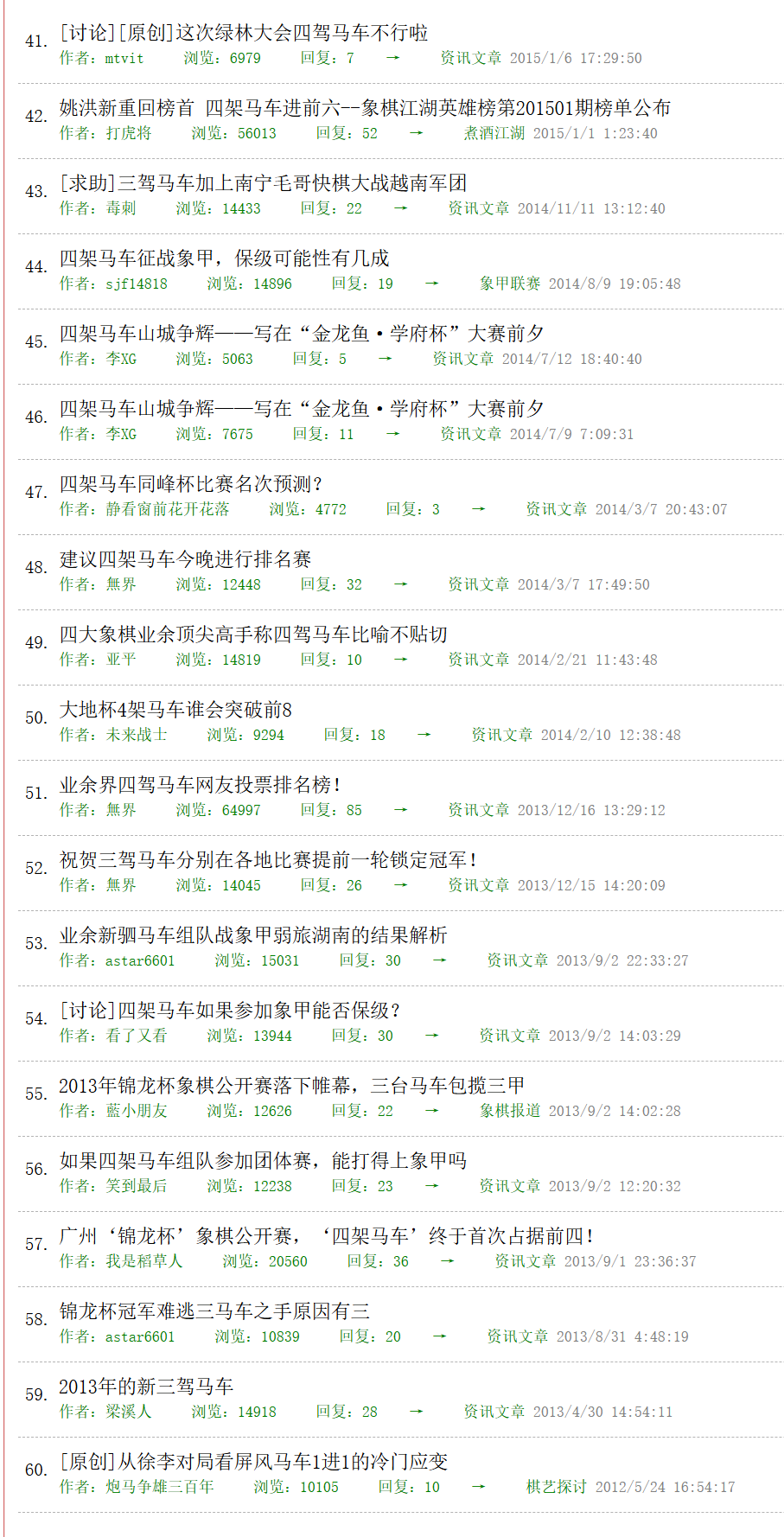Image resolution: width=784 pixels, height=1537 pixels.
Task: Open post 58 锦龙杯冠军难逃三马车之手
Action: (214, 1311)
